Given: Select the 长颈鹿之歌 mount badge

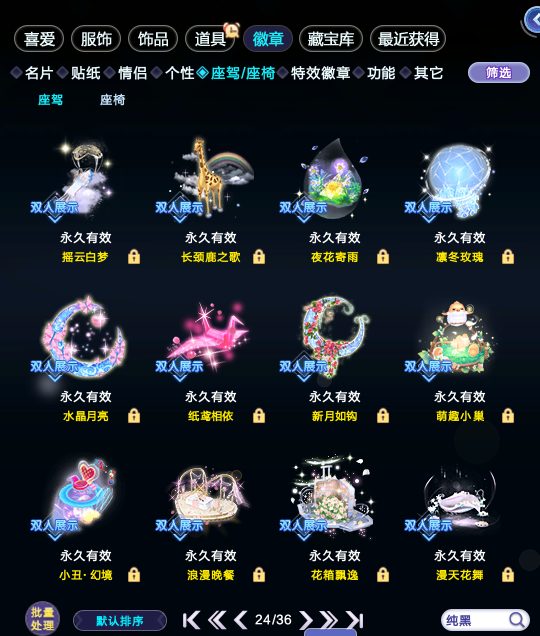Looking at the screenshot, I should (211, 199).
